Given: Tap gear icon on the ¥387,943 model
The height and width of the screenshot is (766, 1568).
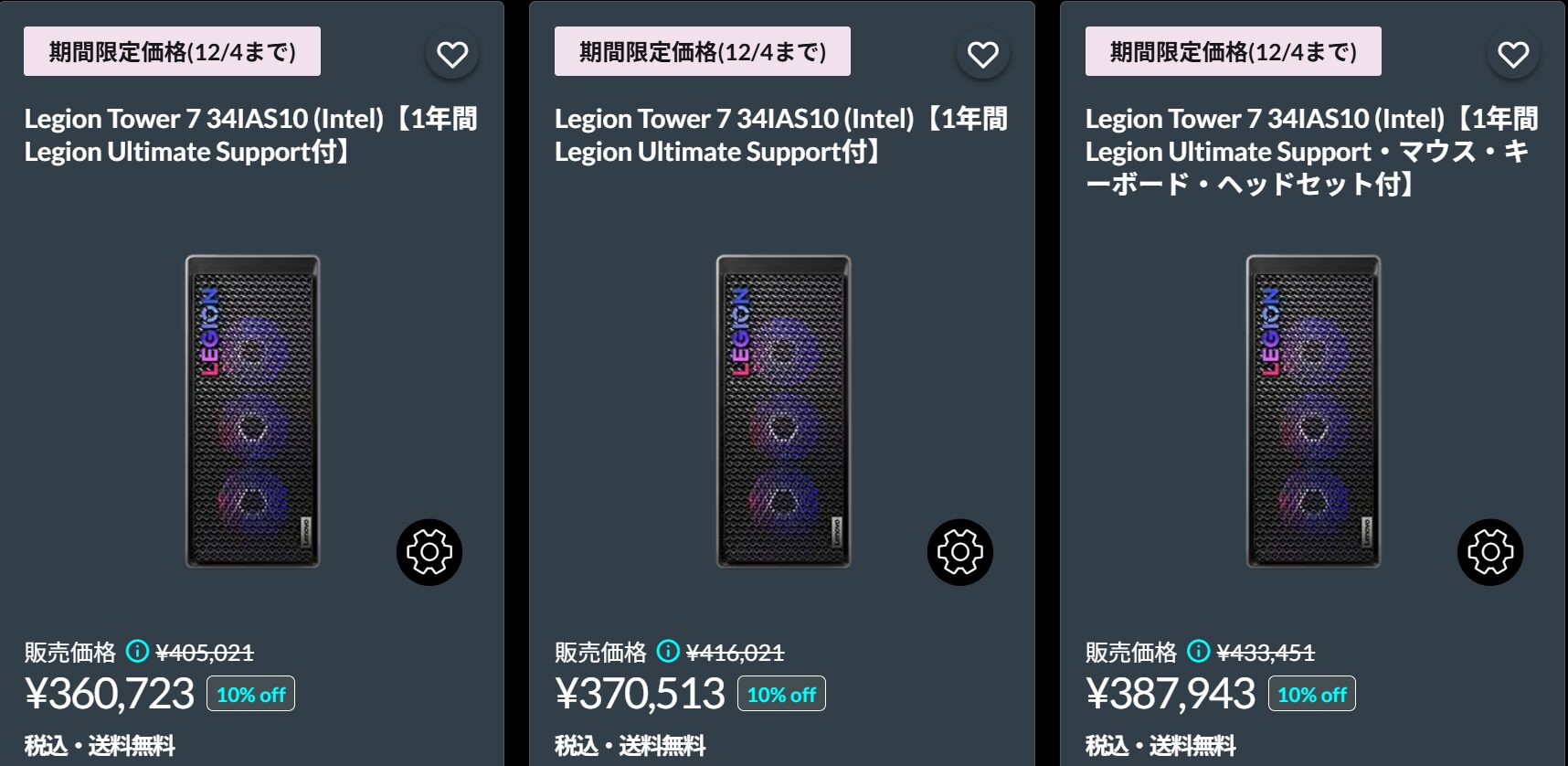Looking at the screenshot, I should tap(1490, 552).
